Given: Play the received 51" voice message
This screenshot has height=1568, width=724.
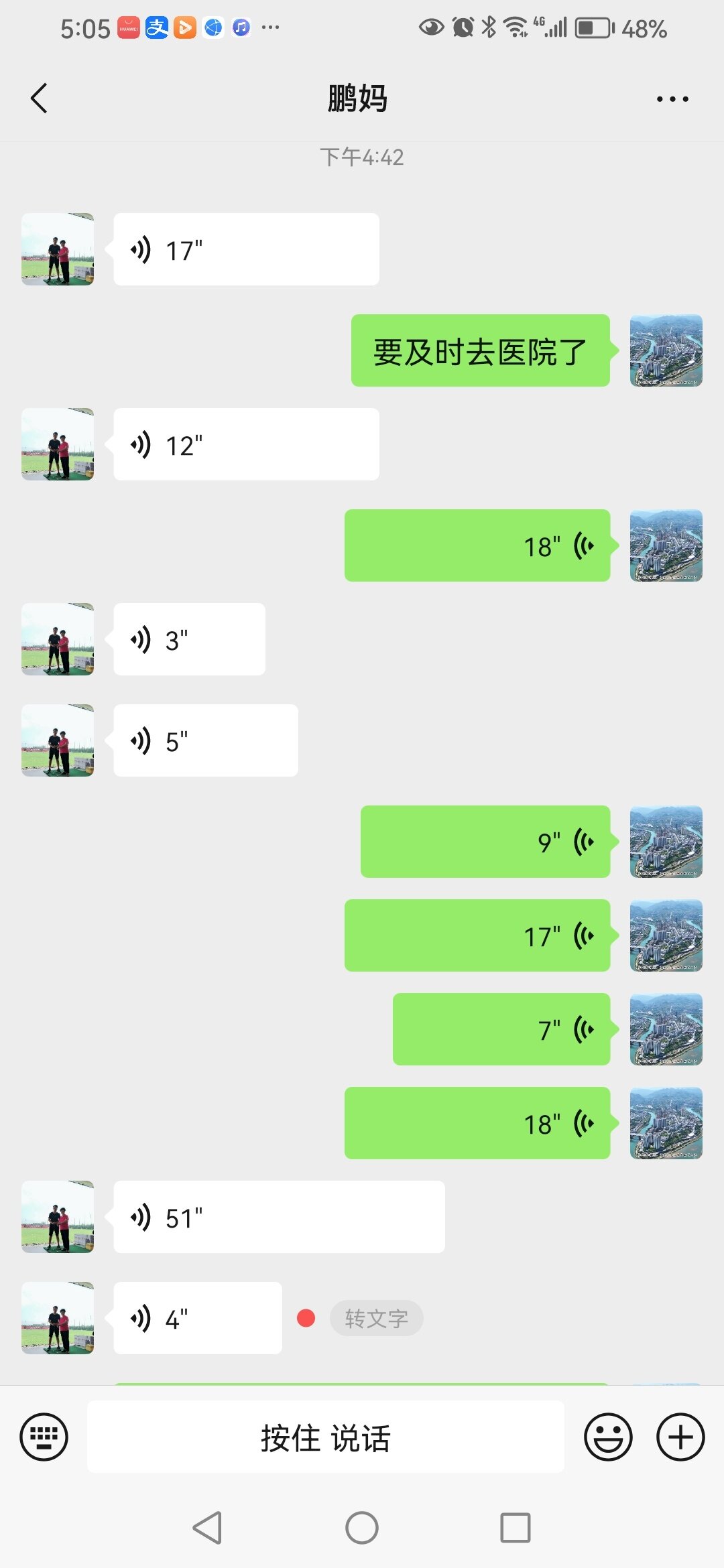Looking at the screenshot, I should 279,1217.
